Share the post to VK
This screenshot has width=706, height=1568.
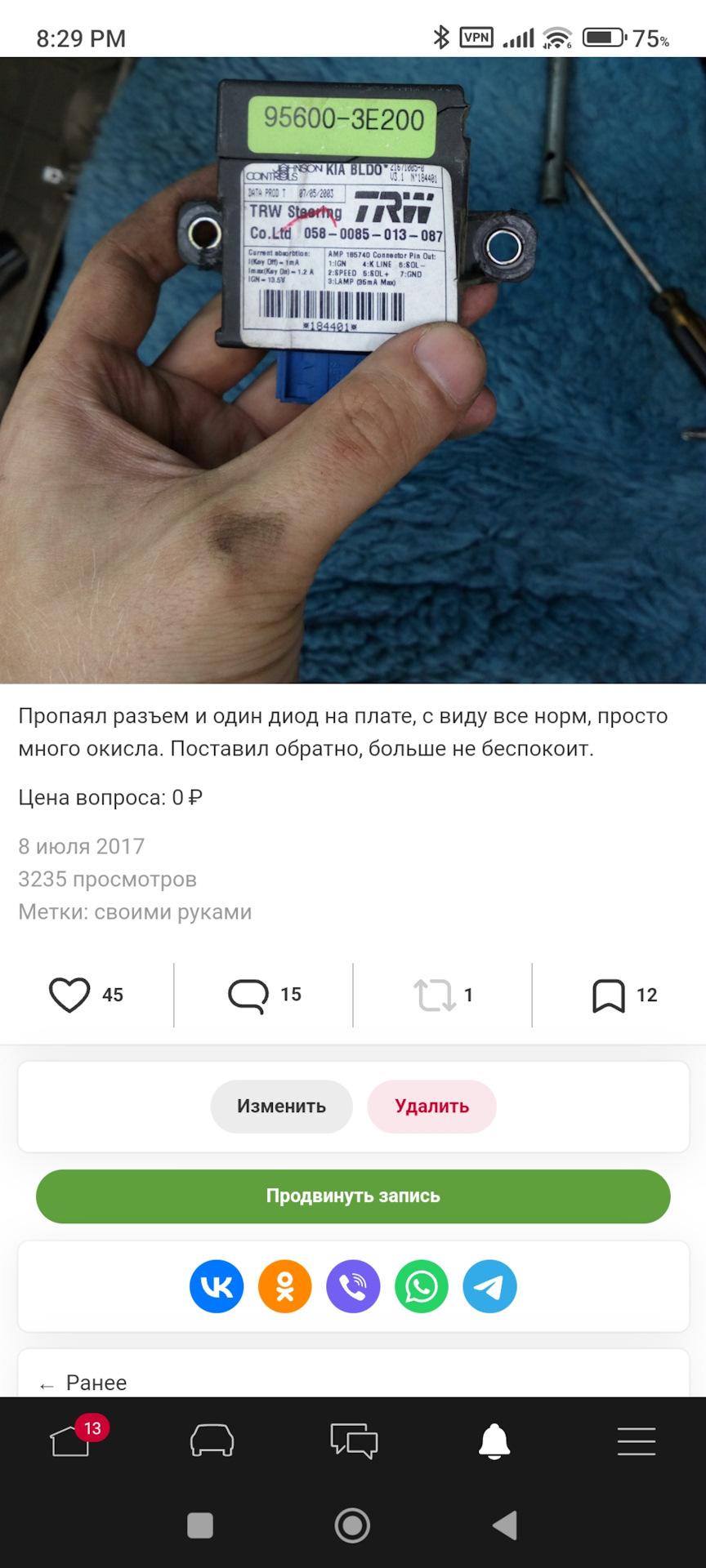[x=217, y=1287]
